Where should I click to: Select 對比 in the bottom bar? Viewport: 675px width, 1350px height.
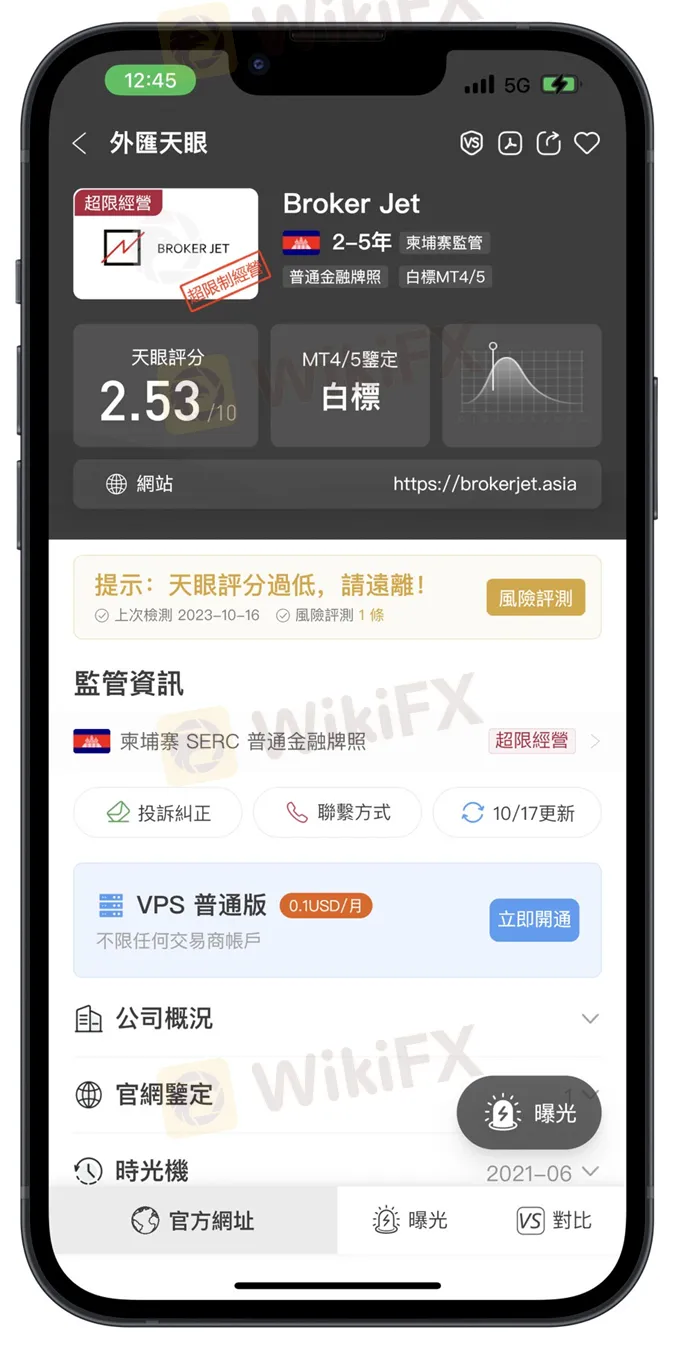click(554, 1220)
